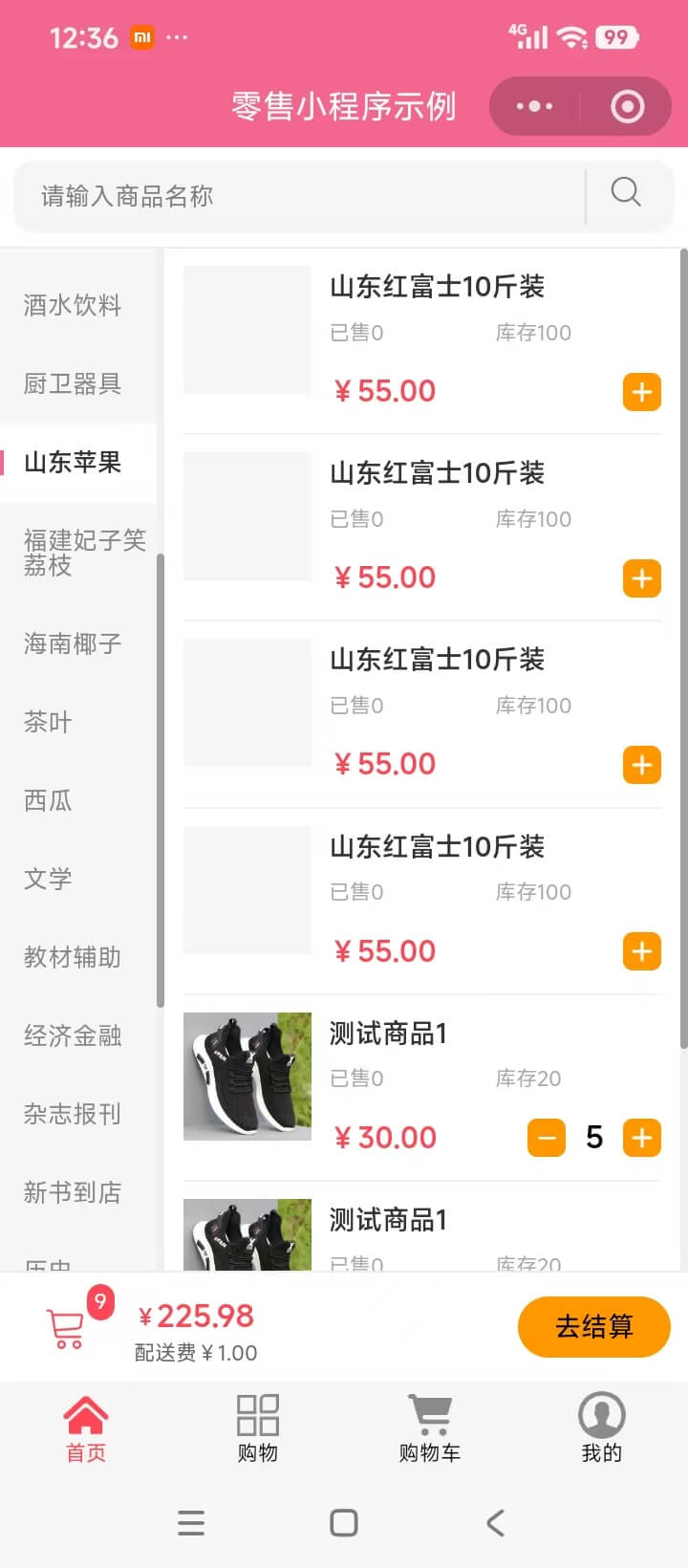Select the 酒水饮料 category
688x1568 pixels.
[73, 305]
